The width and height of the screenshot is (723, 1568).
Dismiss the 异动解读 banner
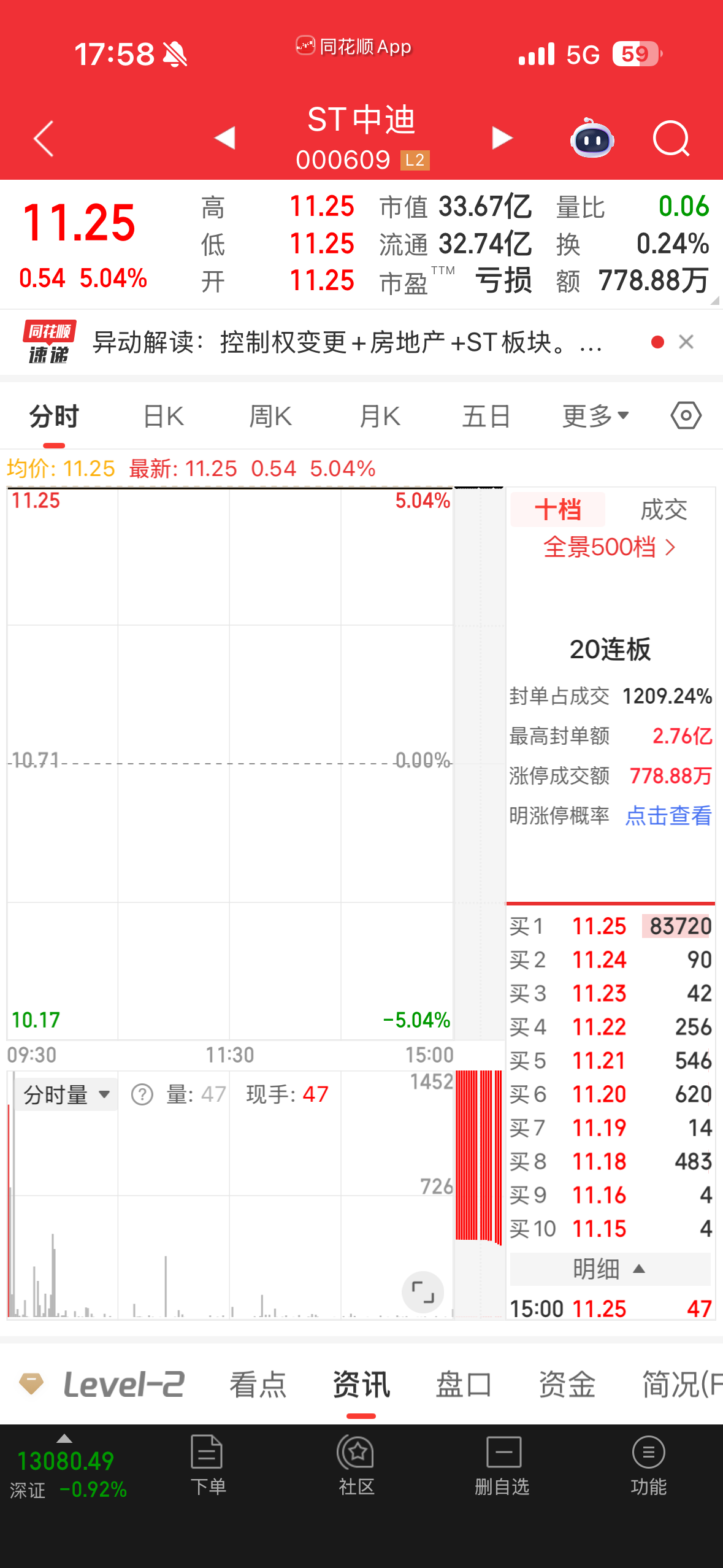686,342
